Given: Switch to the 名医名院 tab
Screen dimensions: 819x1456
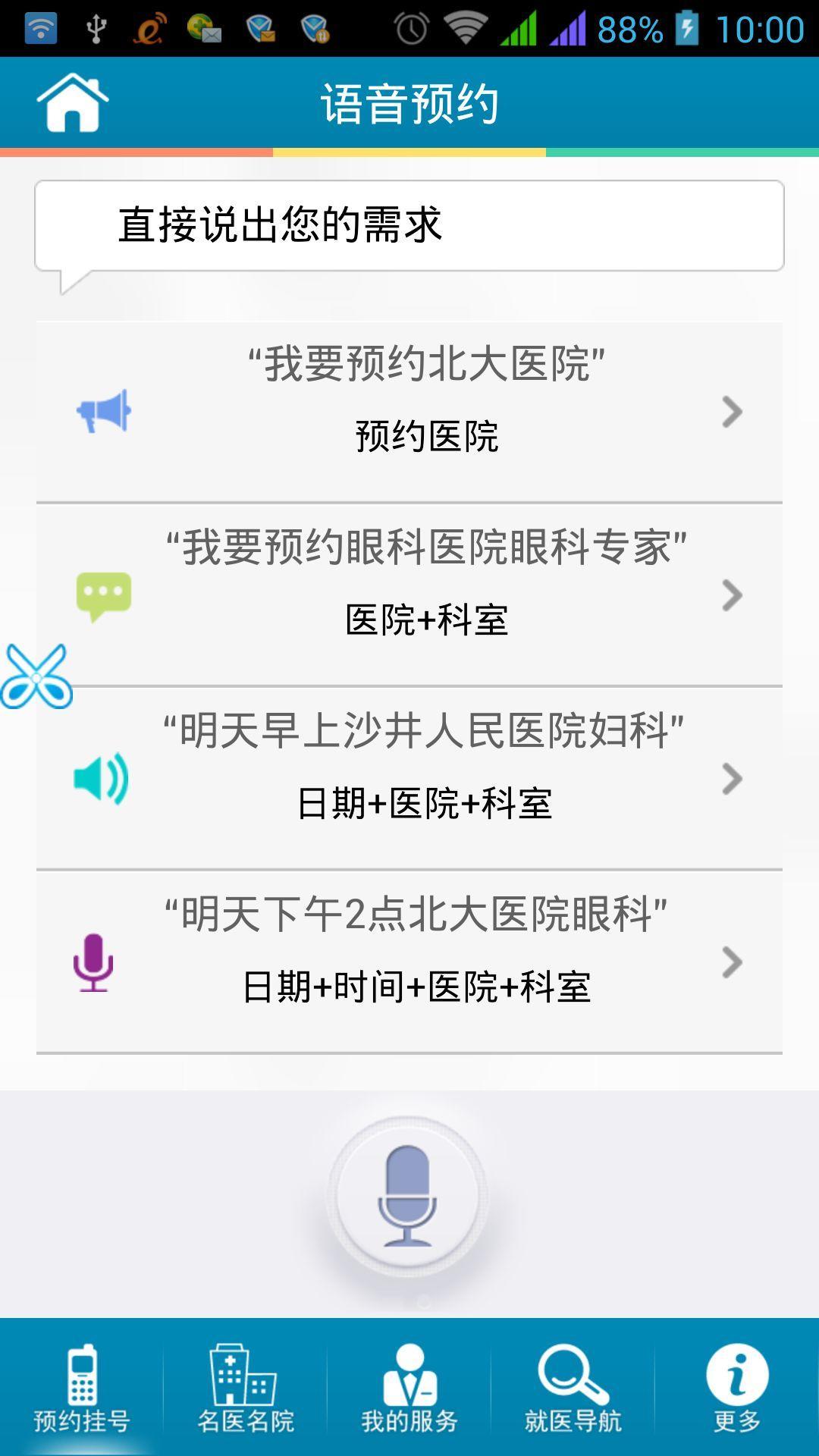Looking at the screenshot, I should [x=246, y=1388].
